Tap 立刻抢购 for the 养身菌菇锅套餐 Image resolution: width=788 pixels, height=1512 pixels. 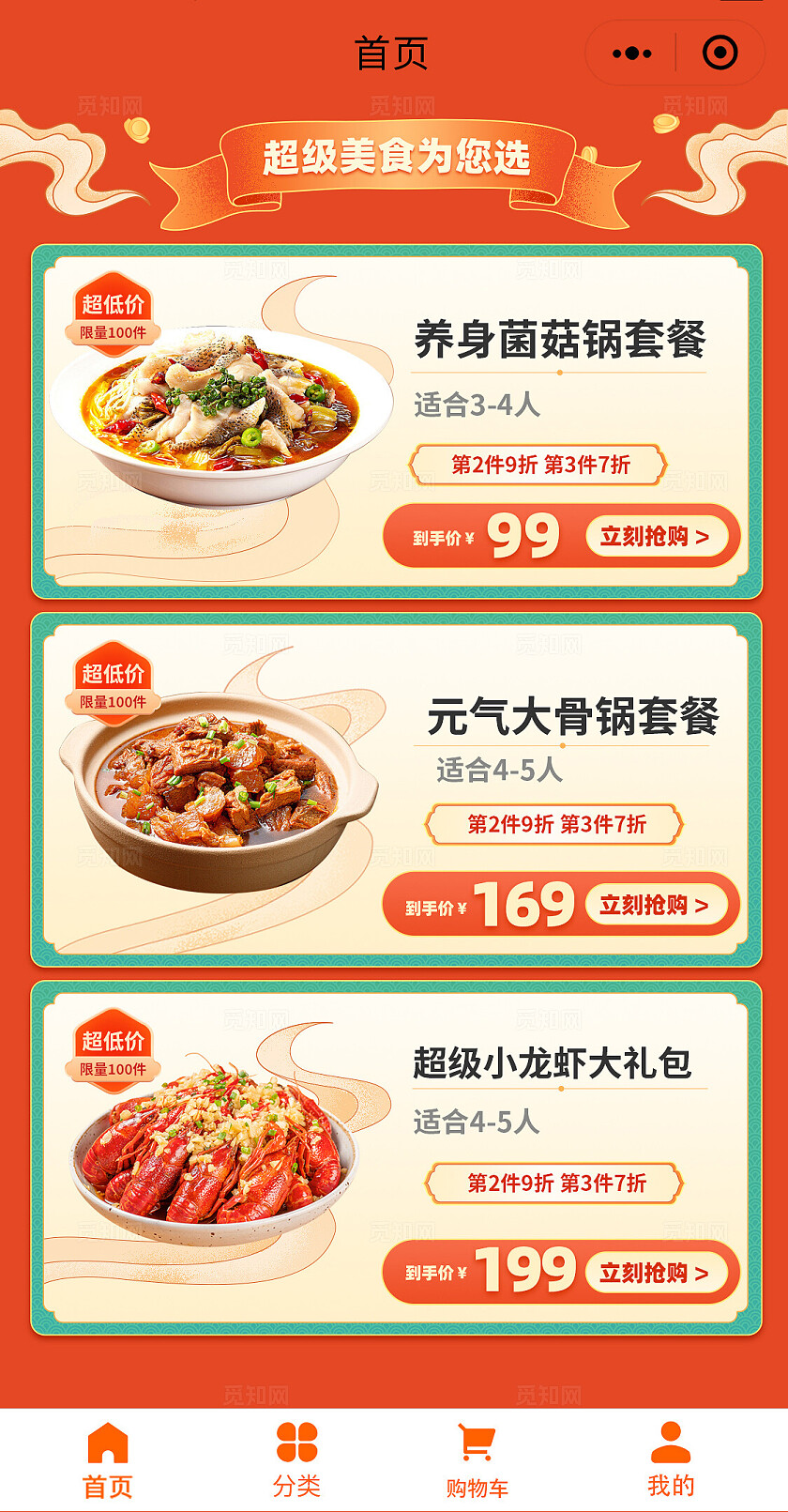coord(659,536)
